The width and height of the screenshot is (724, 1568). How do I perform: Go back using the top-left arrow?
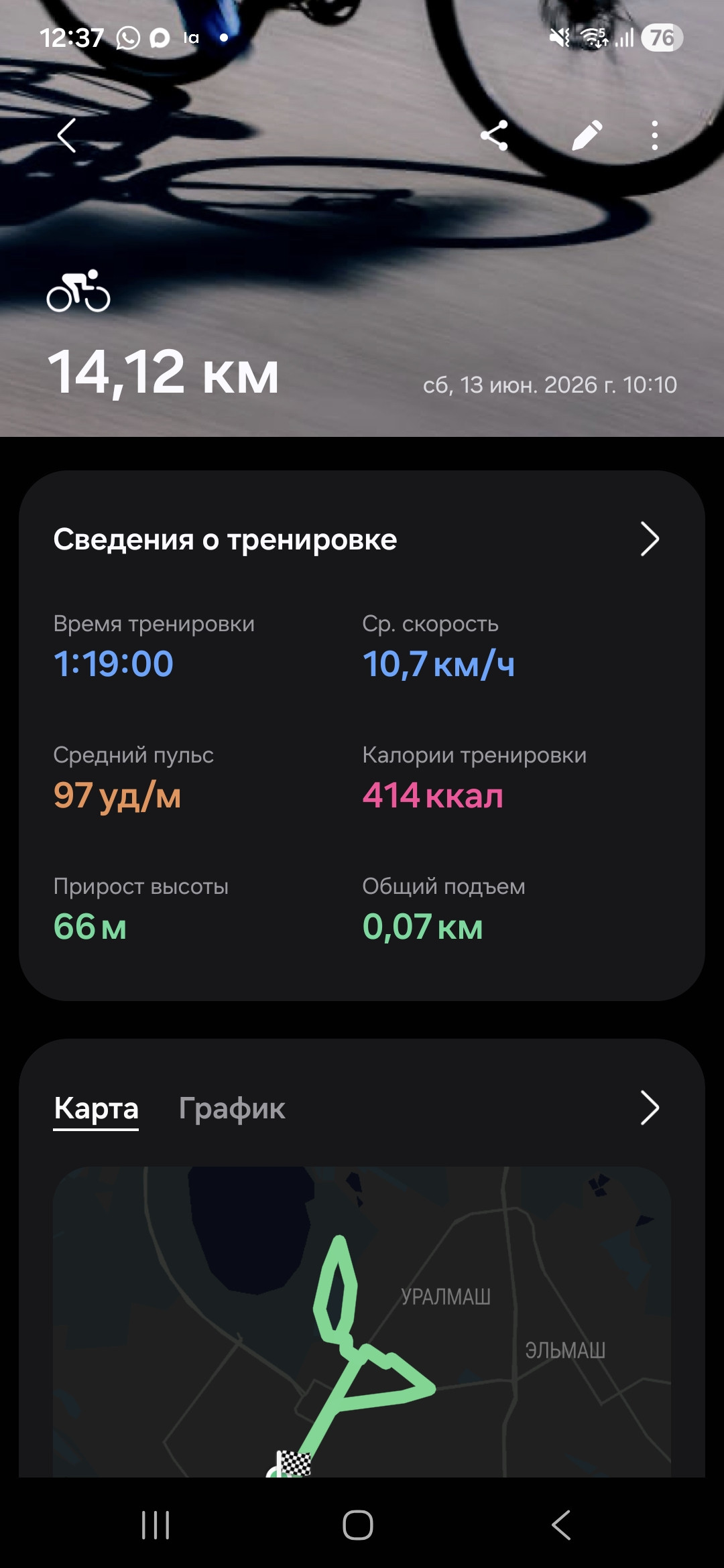(x=66, y=136)
